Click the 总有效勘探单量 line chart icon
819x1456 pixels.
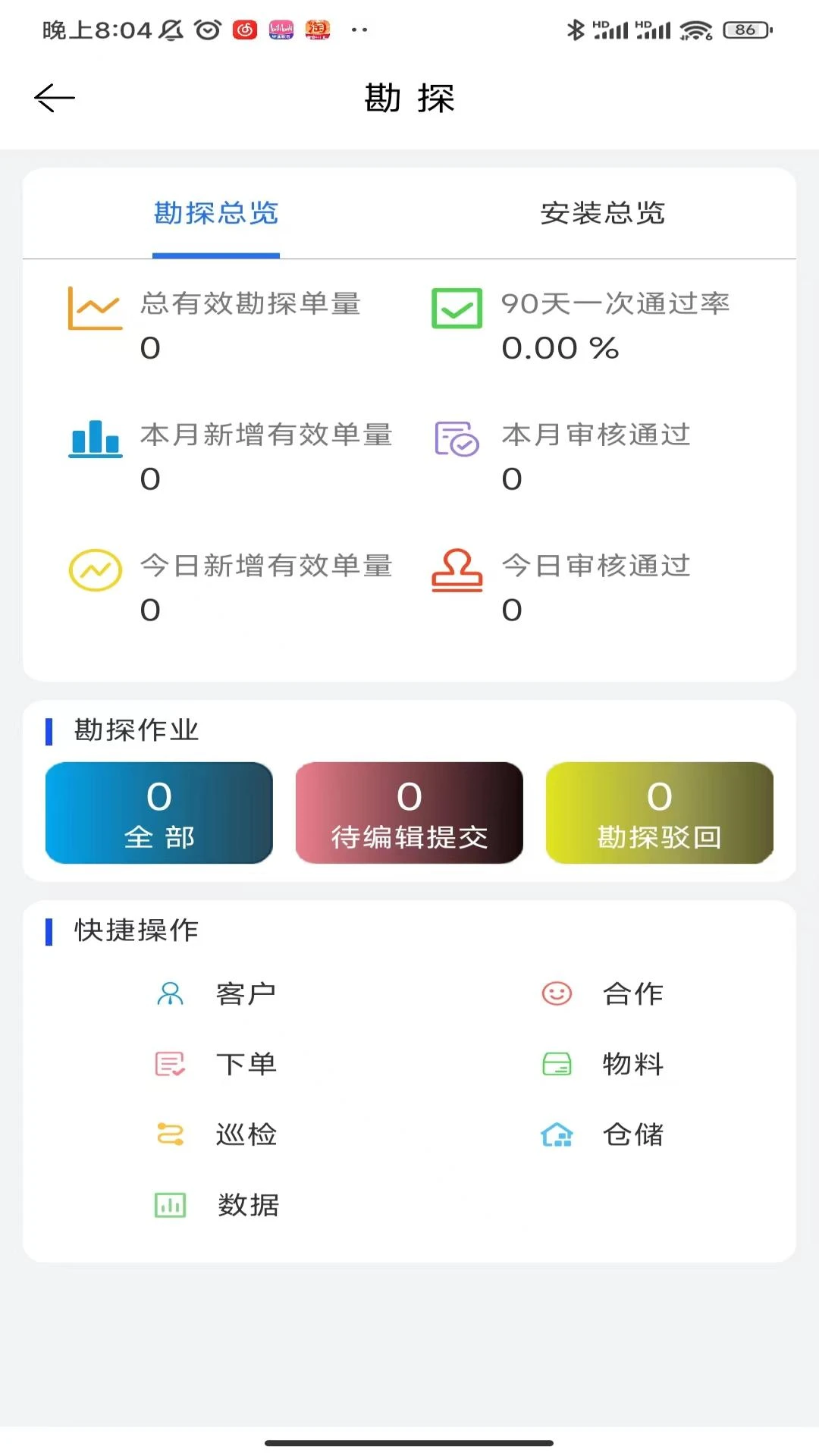94,309
